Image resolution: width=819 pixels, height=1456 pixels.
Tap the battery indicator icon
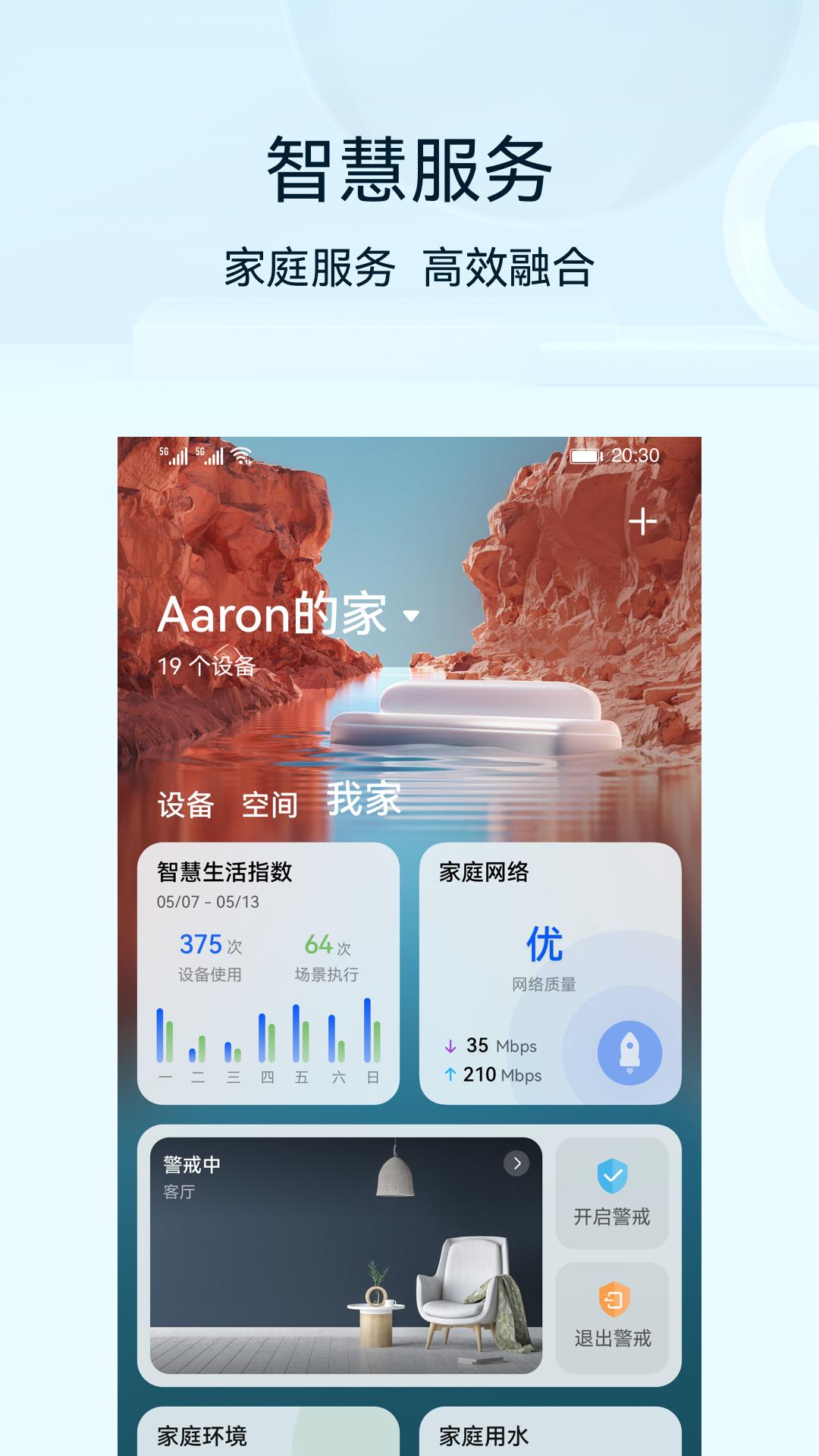click(585, 454)
